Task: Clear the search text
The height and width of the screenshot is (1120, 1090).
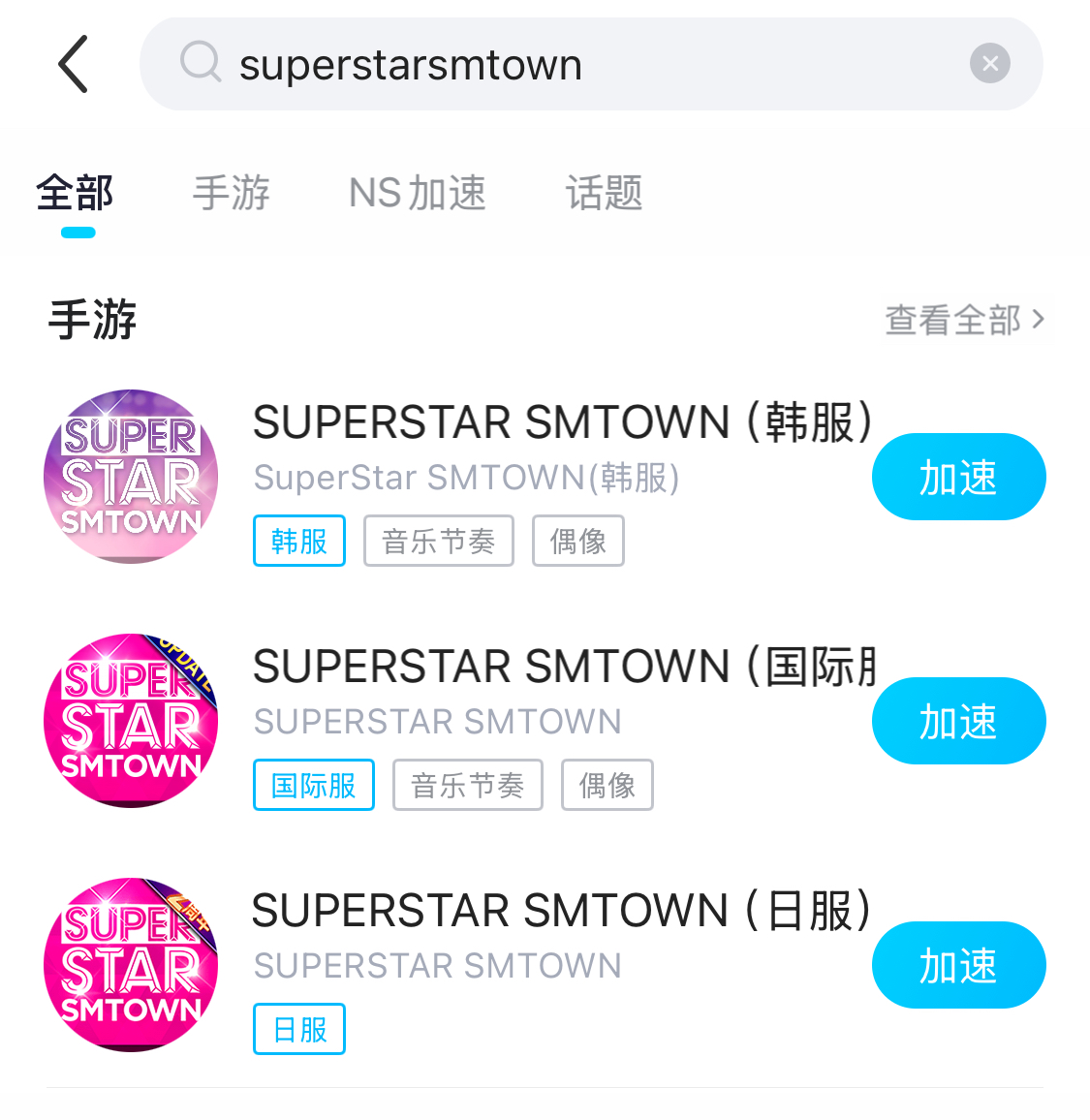Action: pos(989,64)
